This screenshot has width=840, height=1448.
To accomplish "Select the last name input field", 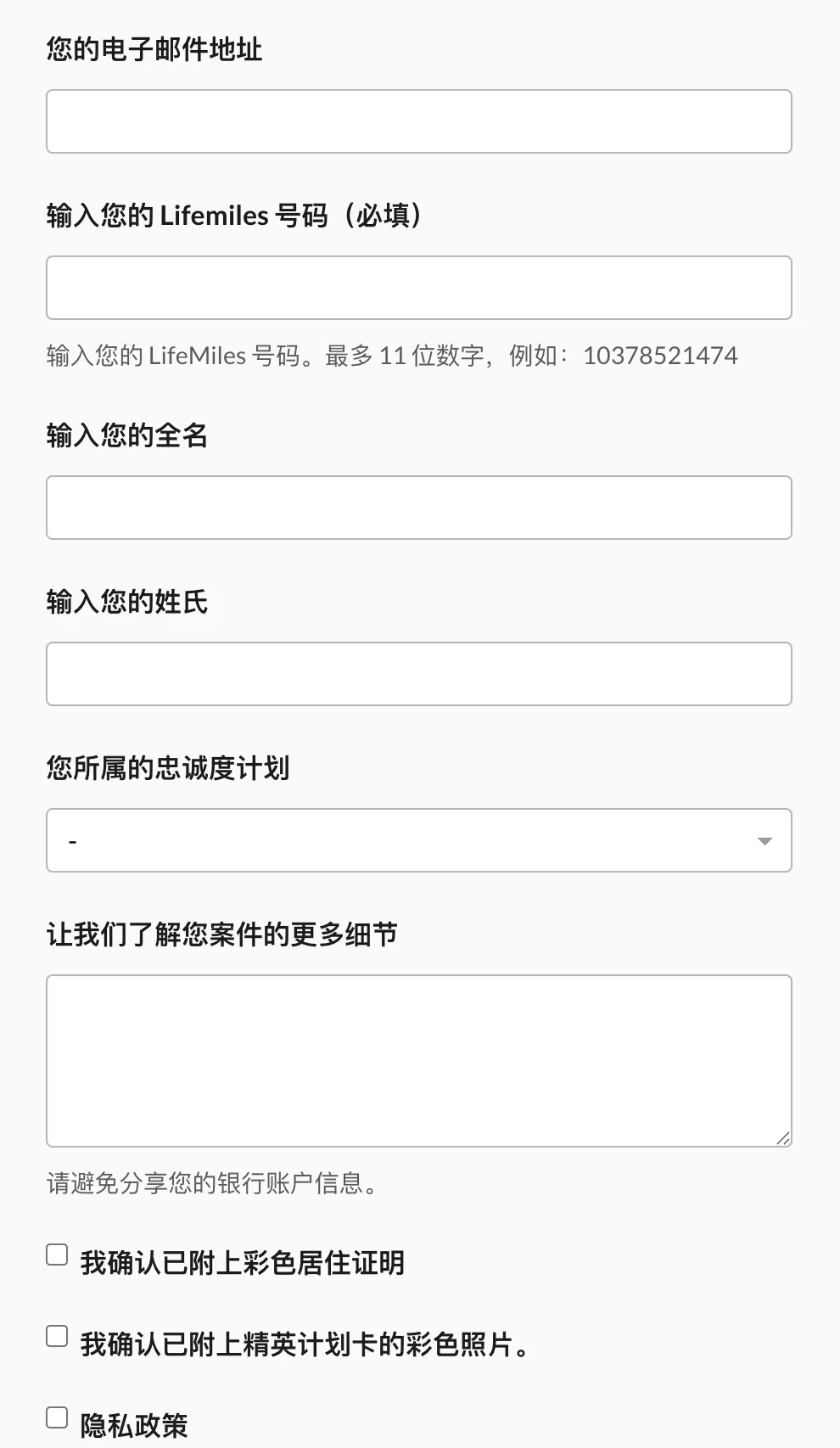I will click(418, 673).
